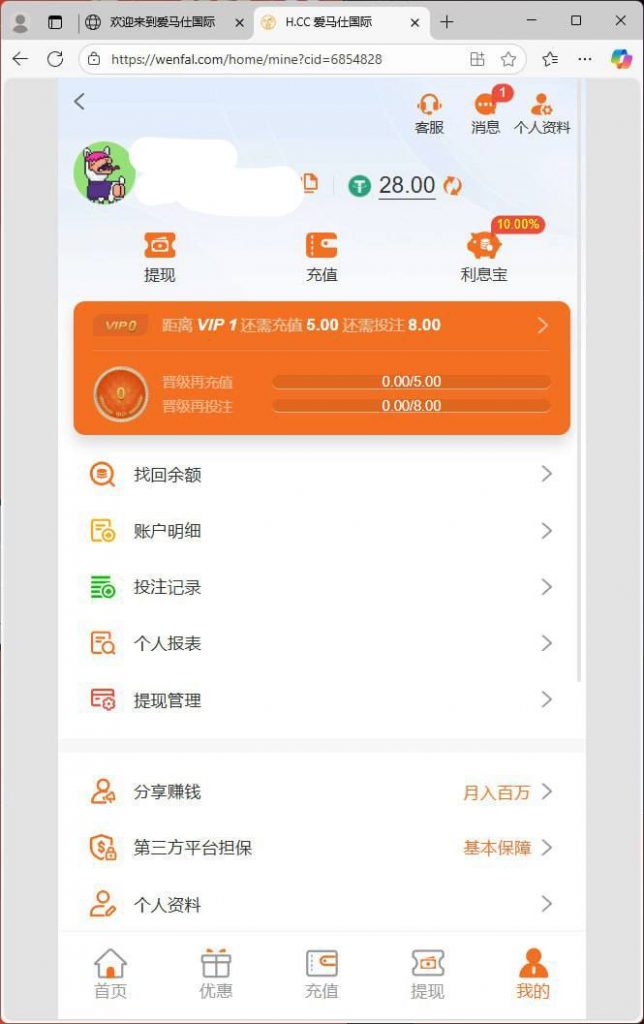Image resolution: width=644 pixels, height=1024 pixels.
Task: Open 找回余额 row
Action: pos(321,474)
